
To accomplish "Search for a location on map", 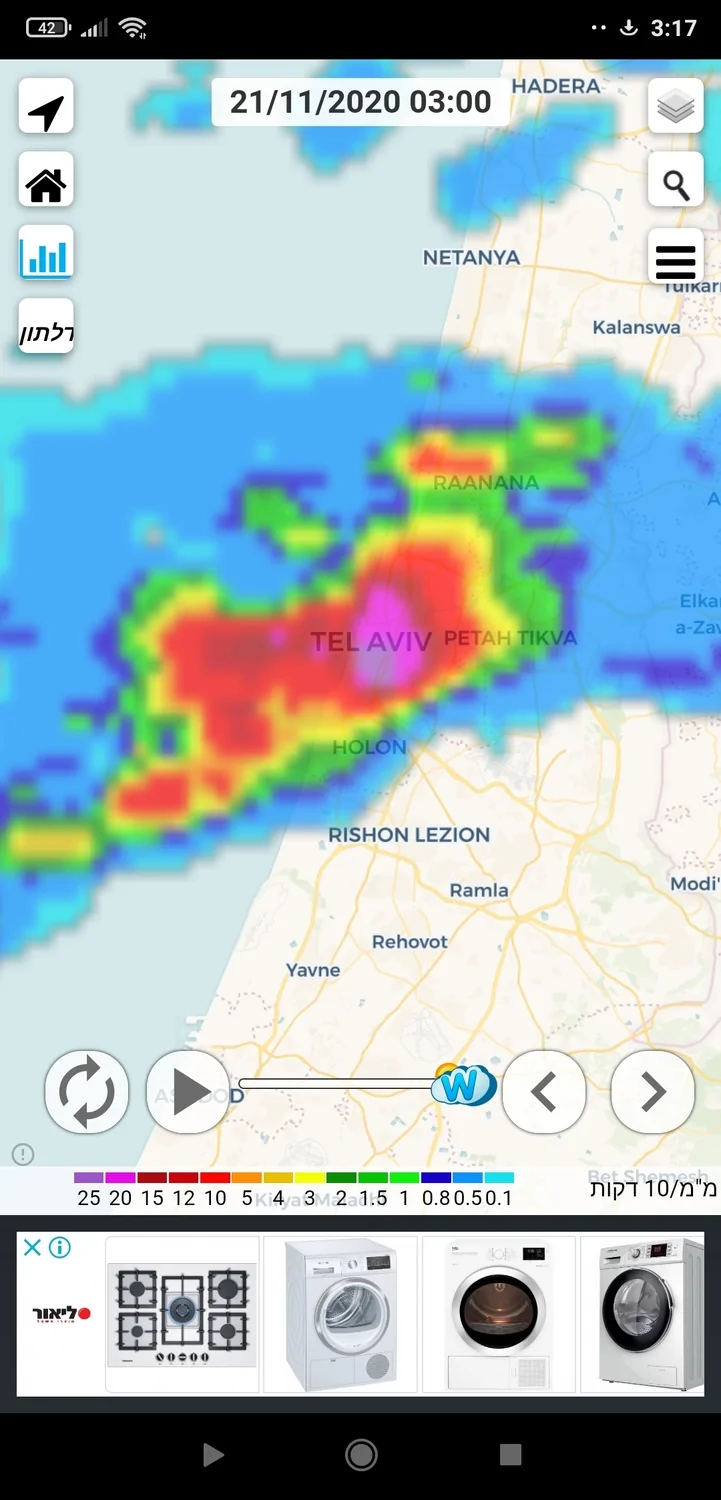I will (676, 181).
